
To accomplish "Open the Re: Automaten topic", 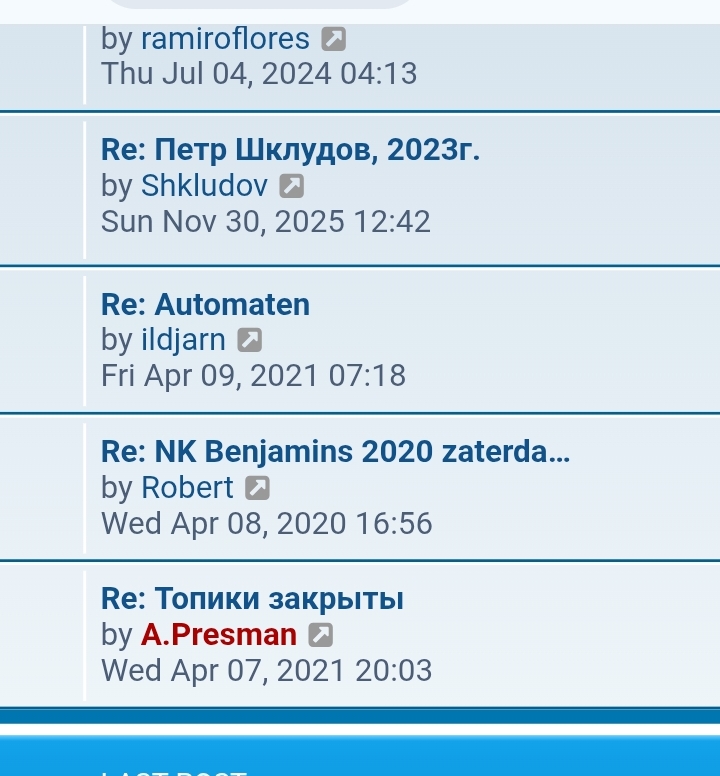I will 205,304.
